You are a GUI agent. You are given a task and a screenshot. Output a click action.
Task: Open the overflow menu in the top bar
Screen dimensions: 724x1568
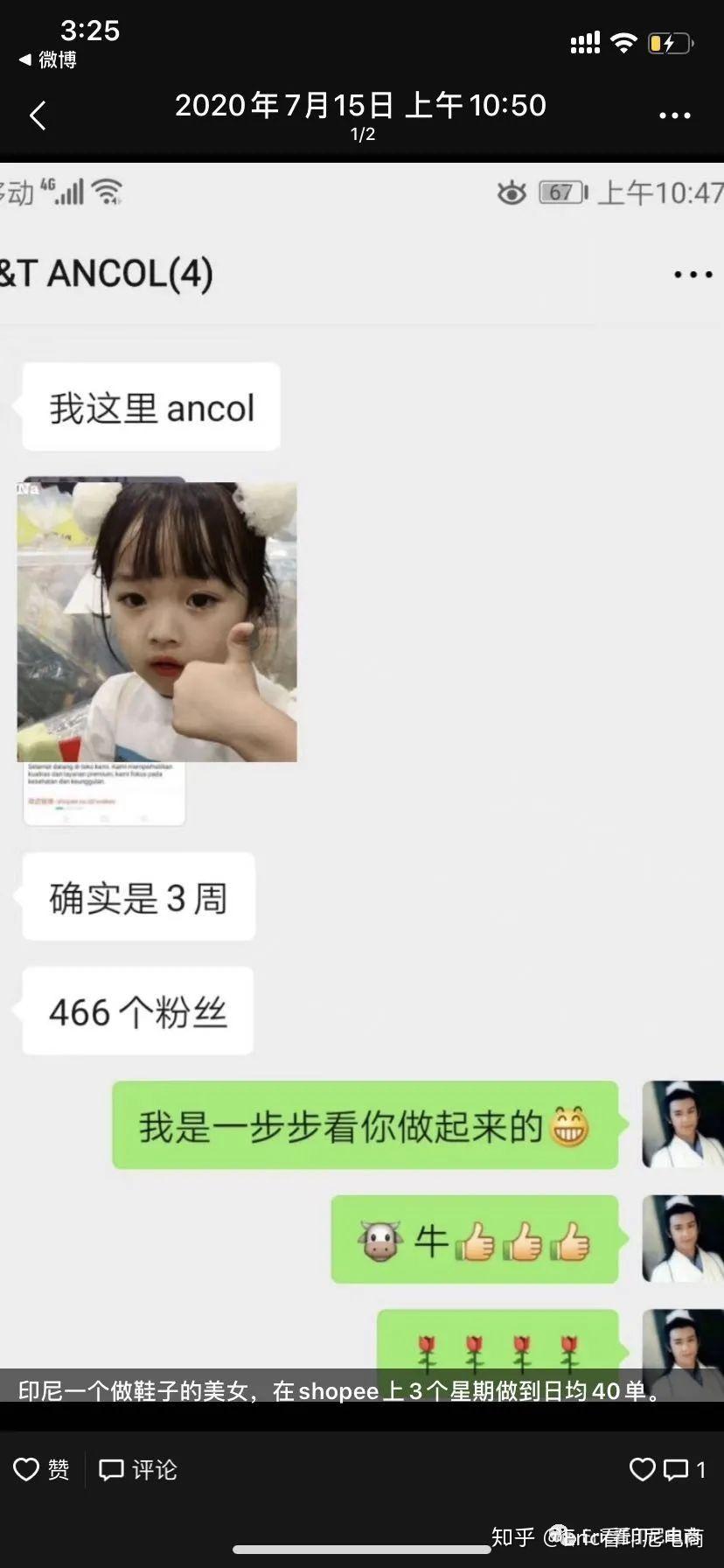click(674, 115)
